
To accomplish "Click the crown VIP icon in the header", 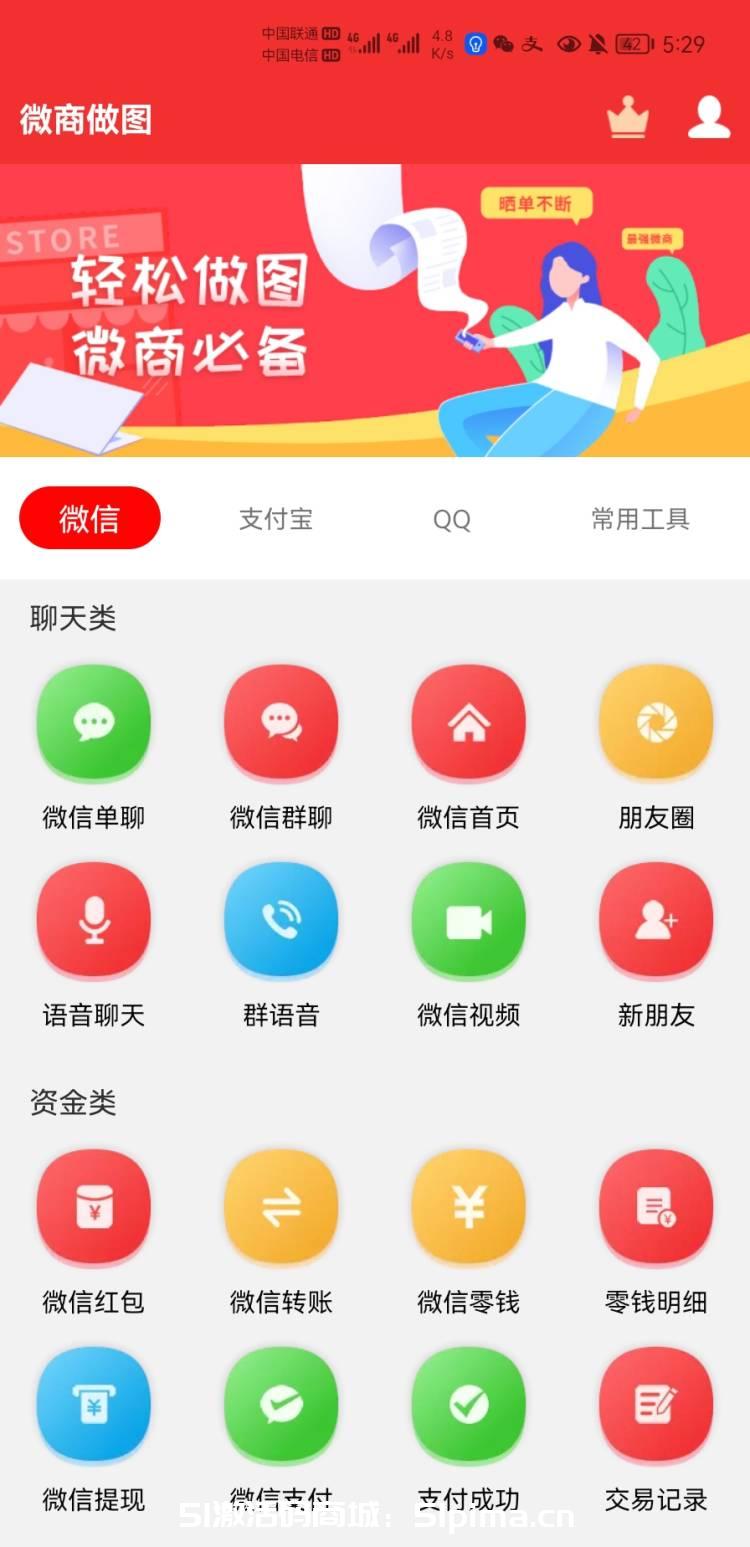I will (x=627, y=118).
